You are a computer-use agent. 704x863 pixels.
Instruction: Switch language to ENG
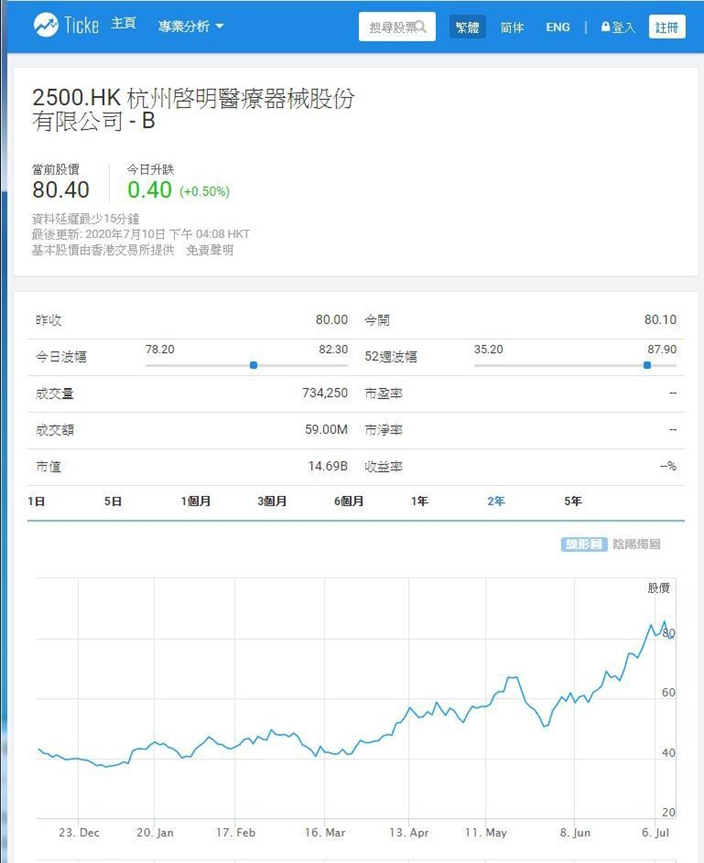pos(558,27)
